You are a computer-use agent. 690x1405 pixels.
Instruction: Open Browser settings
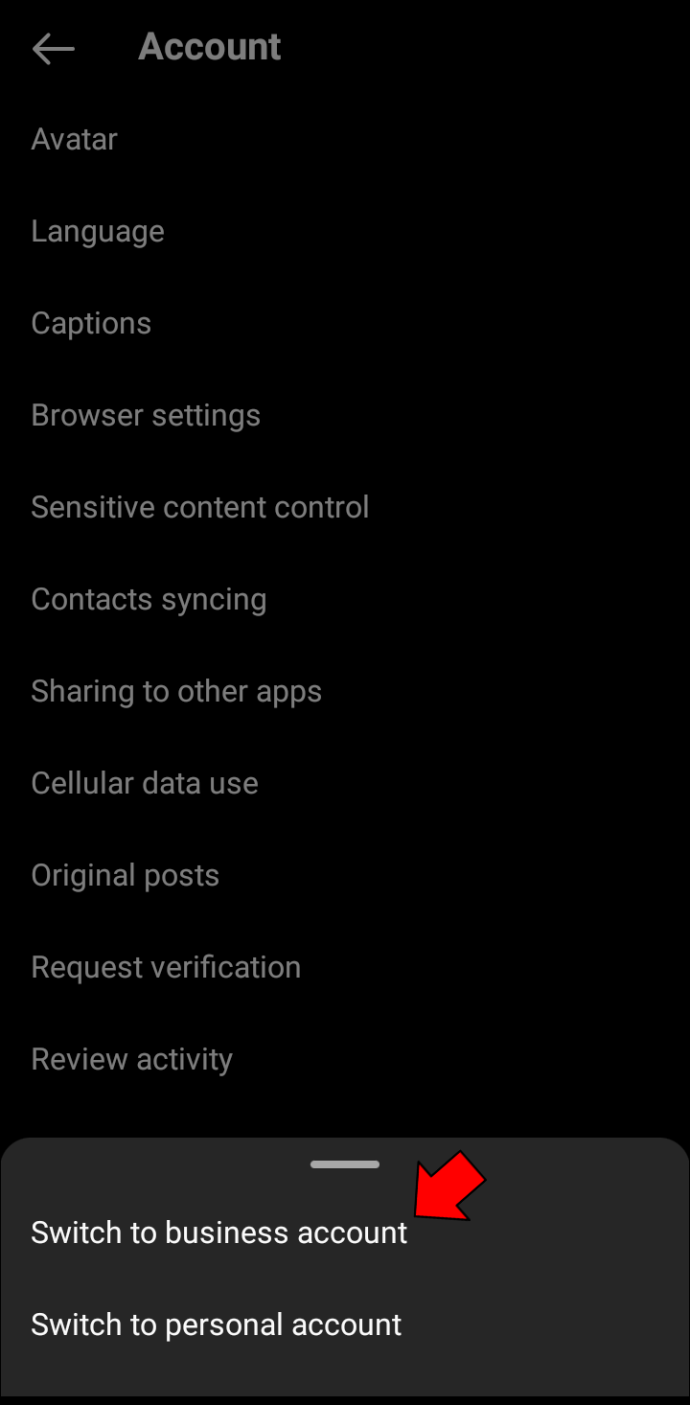pos(345,415)
